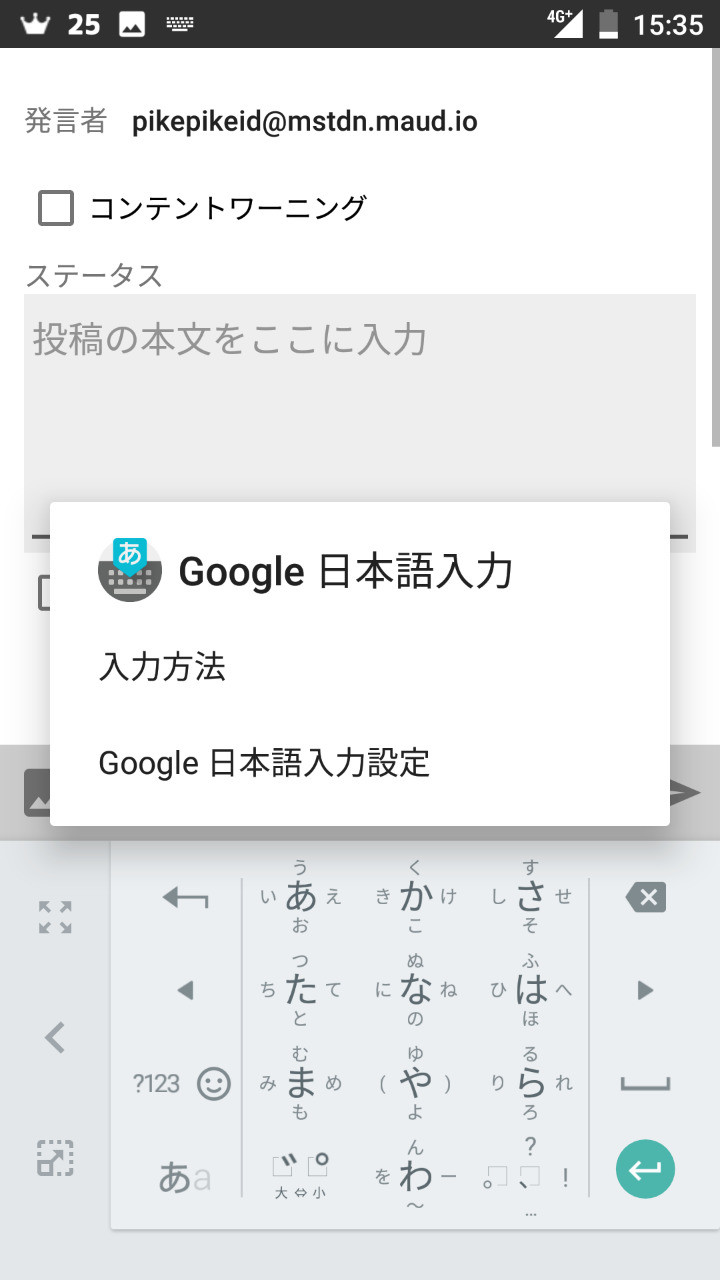Move cursor right with arrow key
The width and height of the screenshot is (720, 1280).
click(x=645, y=991)
